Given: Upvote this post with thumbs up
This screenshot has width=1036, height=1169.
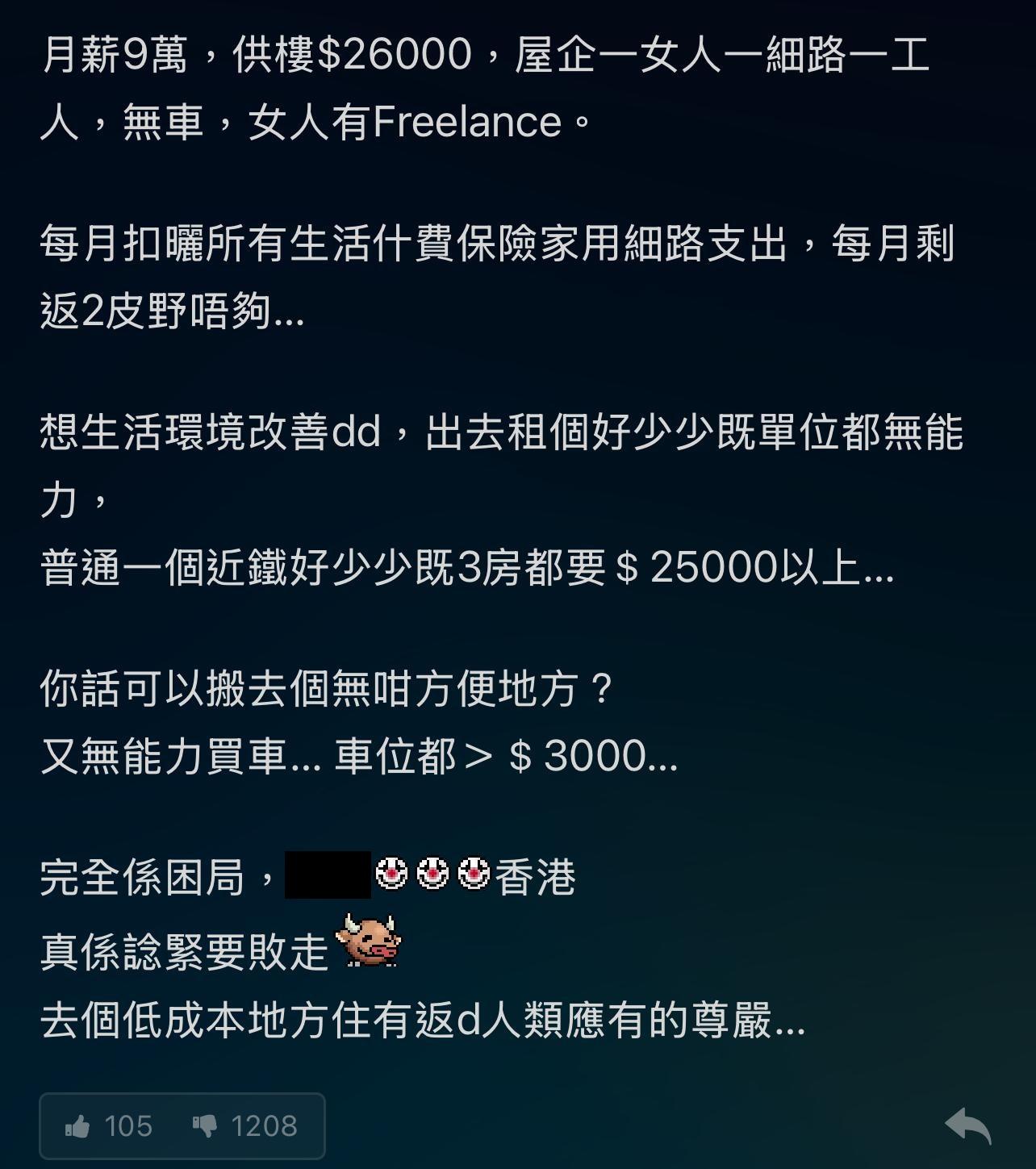Looking at the screenshot, I should 78,1125.
